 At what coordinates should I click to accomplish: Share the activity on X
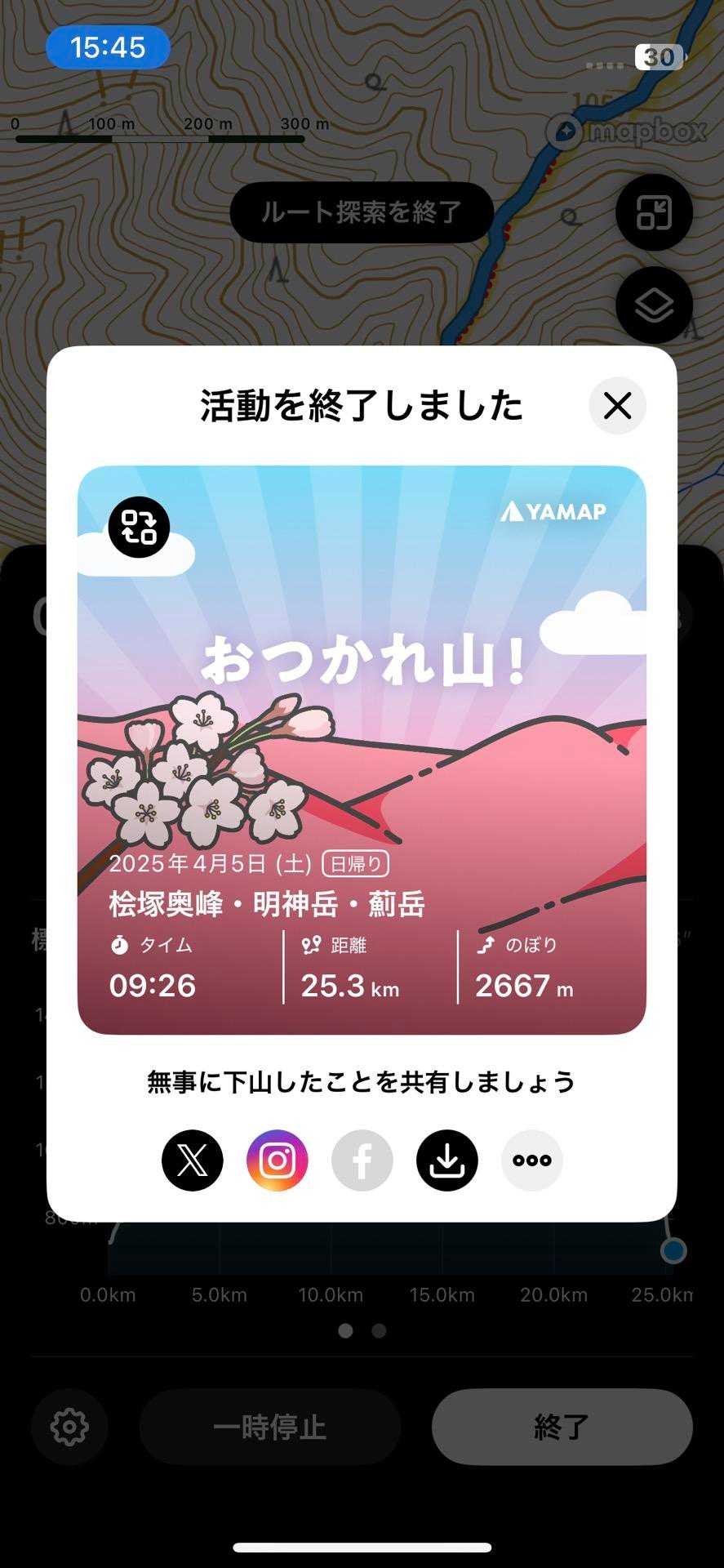pos(193,1160)
